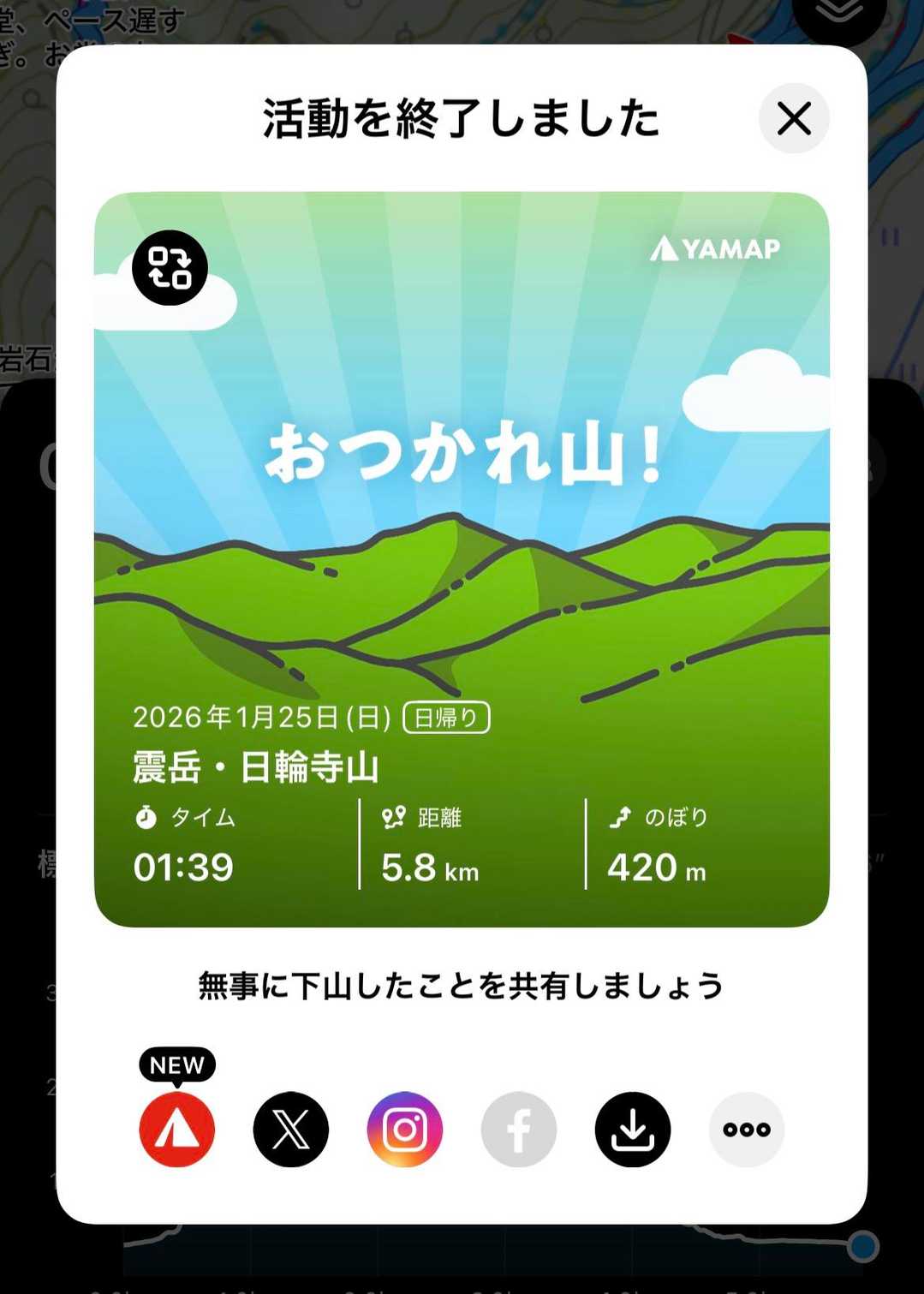Download the activity card image
The height and width of the screenshot is (1294, 924).
pos(633,1129)
